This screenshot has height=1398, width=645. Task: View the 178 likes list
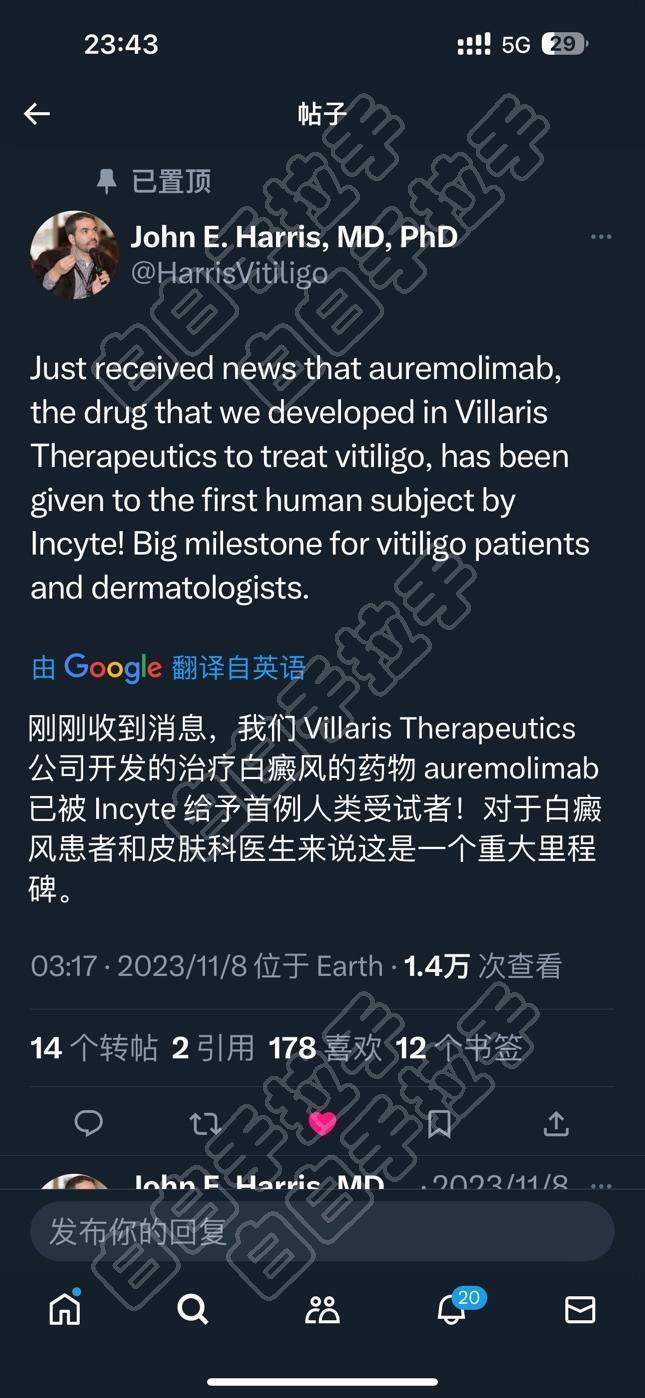(325, 1047)
